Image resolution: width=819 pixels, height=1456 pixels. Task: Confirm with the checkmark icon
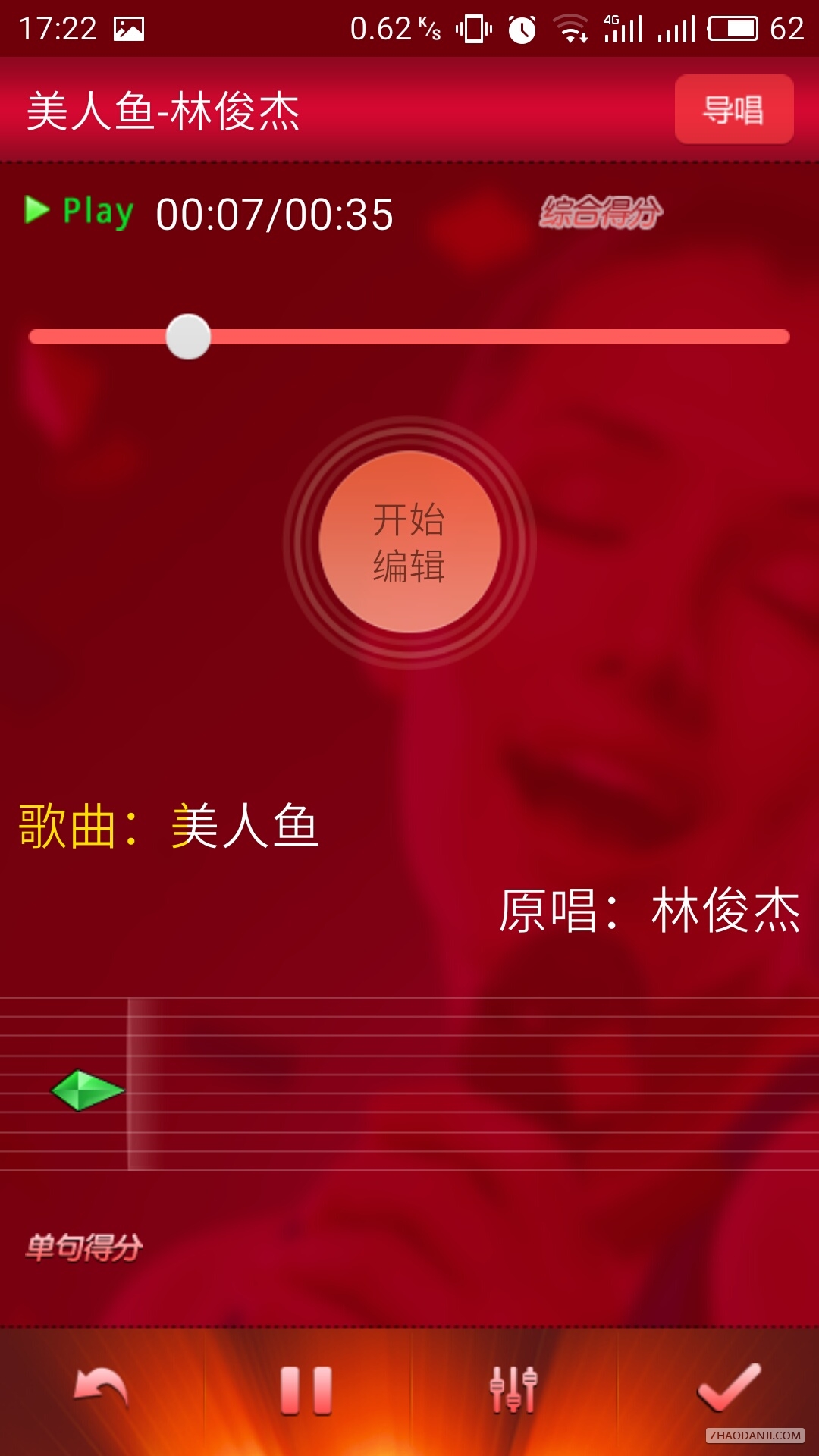coord(727,1388)
